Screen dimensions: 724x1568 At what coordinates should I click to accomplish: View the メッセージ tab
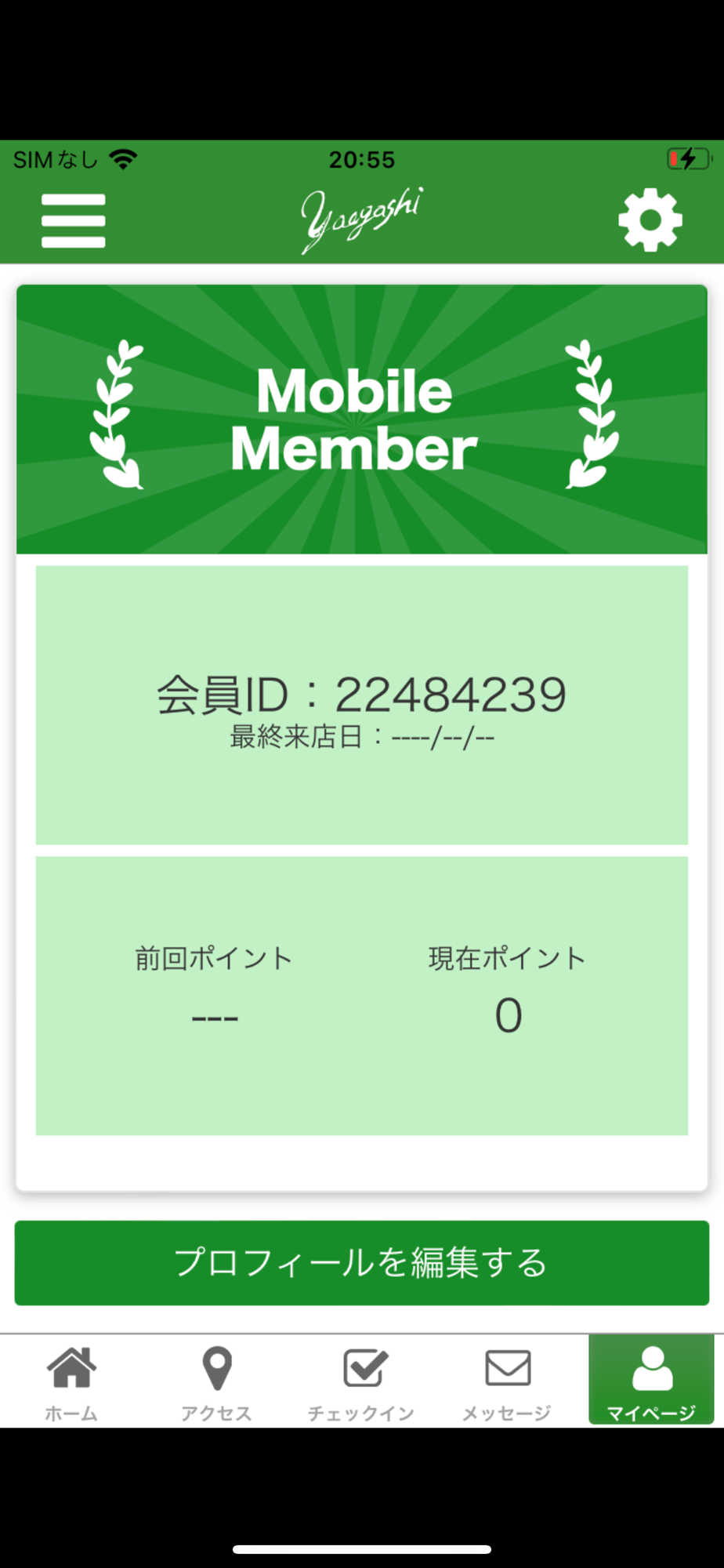coord(507,1382)
